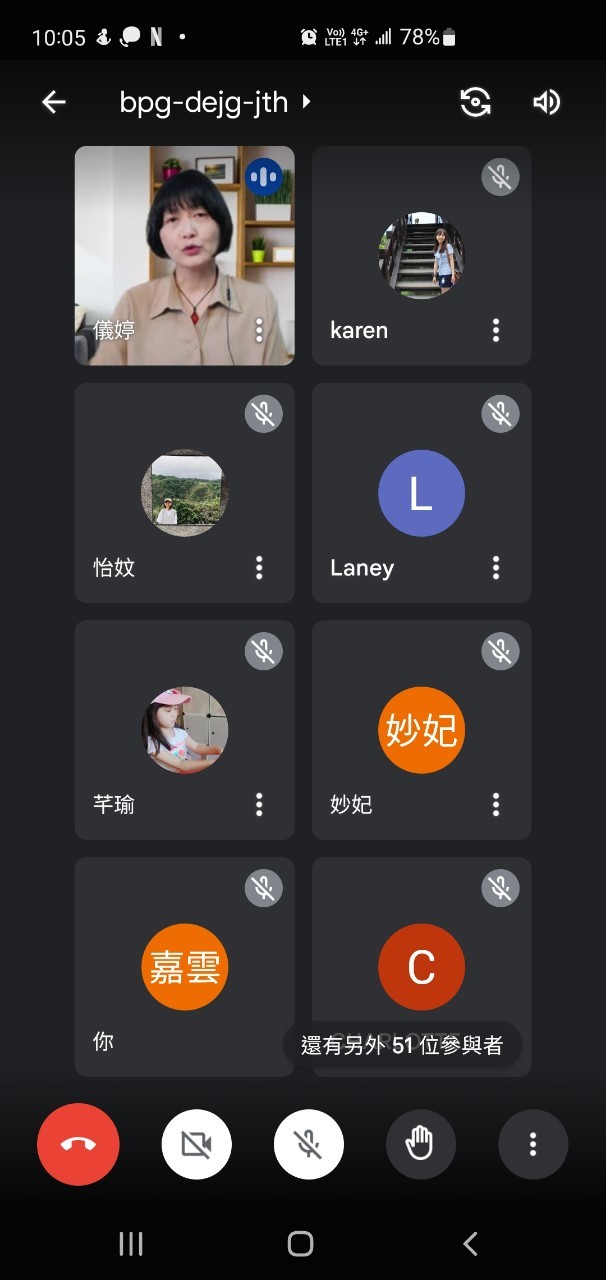Viewport: 606px width, 1280px height.
Task: Open meeting details for bpg-dejg-jth
Action: tap(216, 102)
